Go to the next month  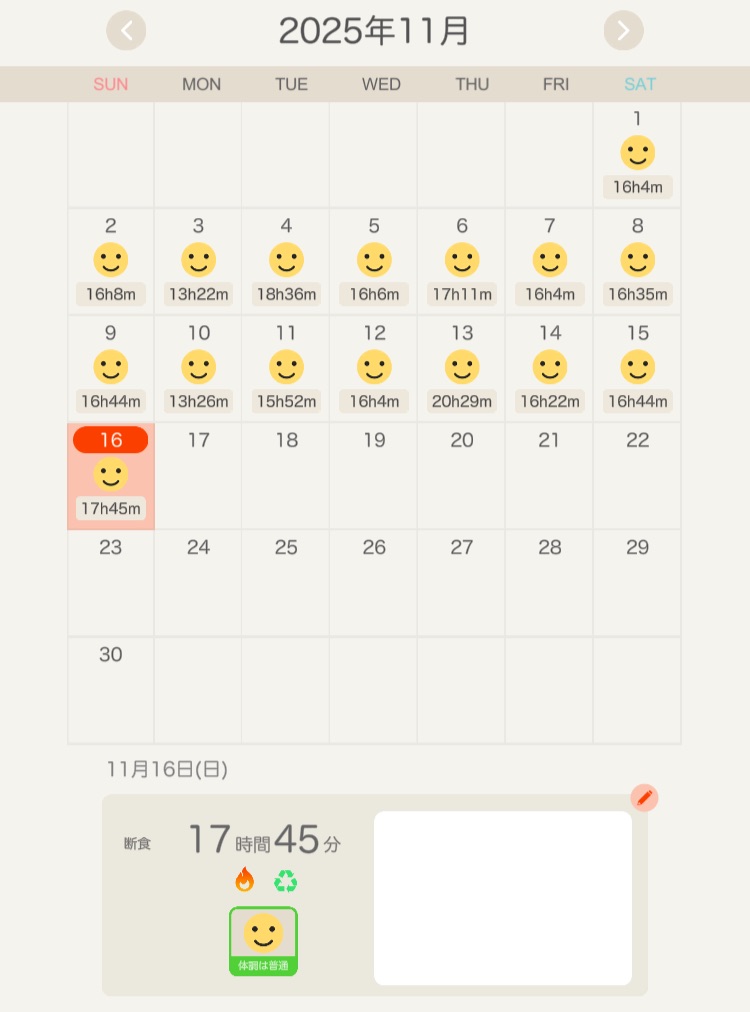coord(623,31)
